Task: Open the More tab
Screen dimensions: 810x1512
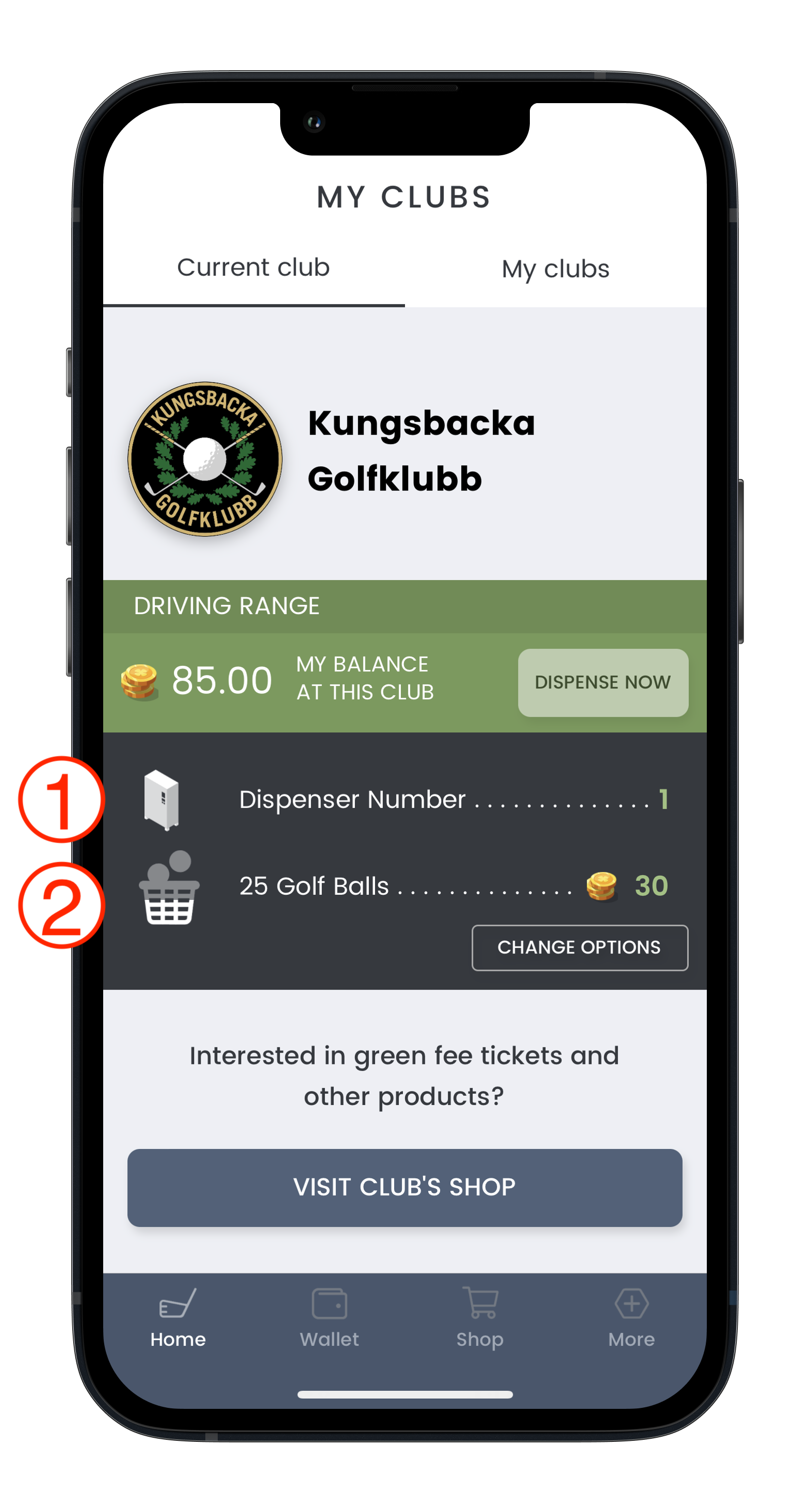Action: point(631,1318)
